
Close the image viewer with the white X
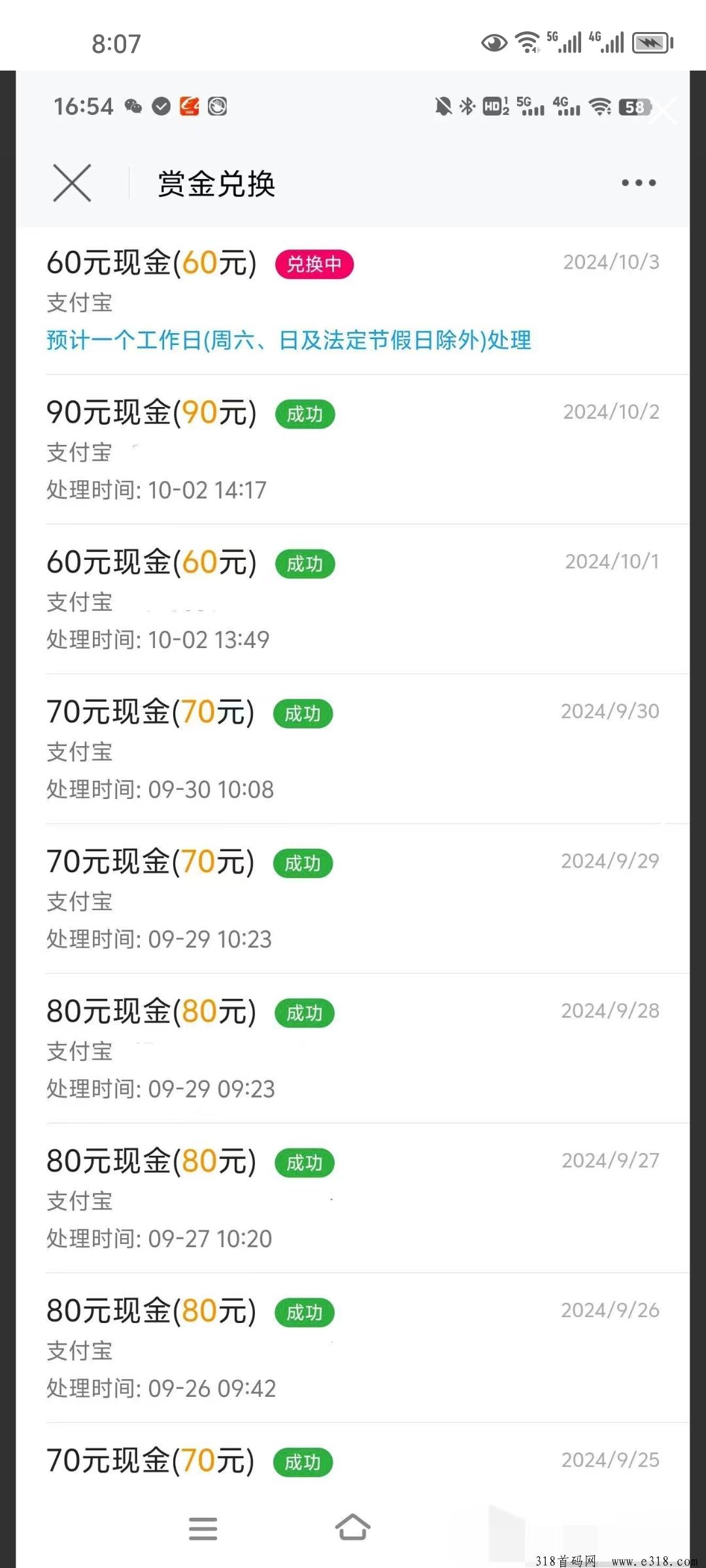pos(664,110)
